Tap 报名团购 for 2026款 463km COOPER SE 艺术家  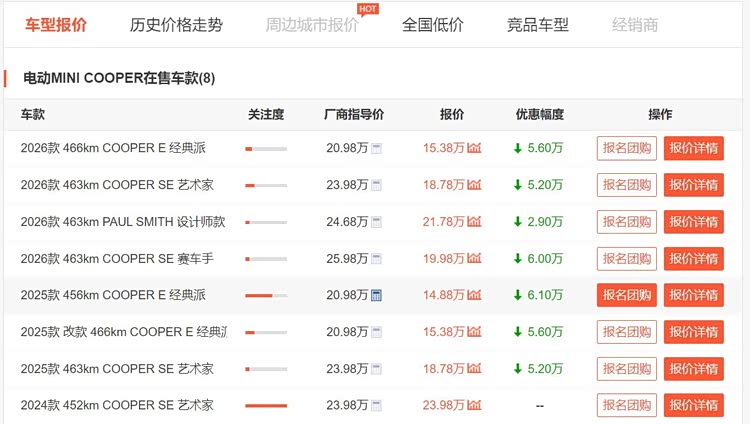(627, 185)
